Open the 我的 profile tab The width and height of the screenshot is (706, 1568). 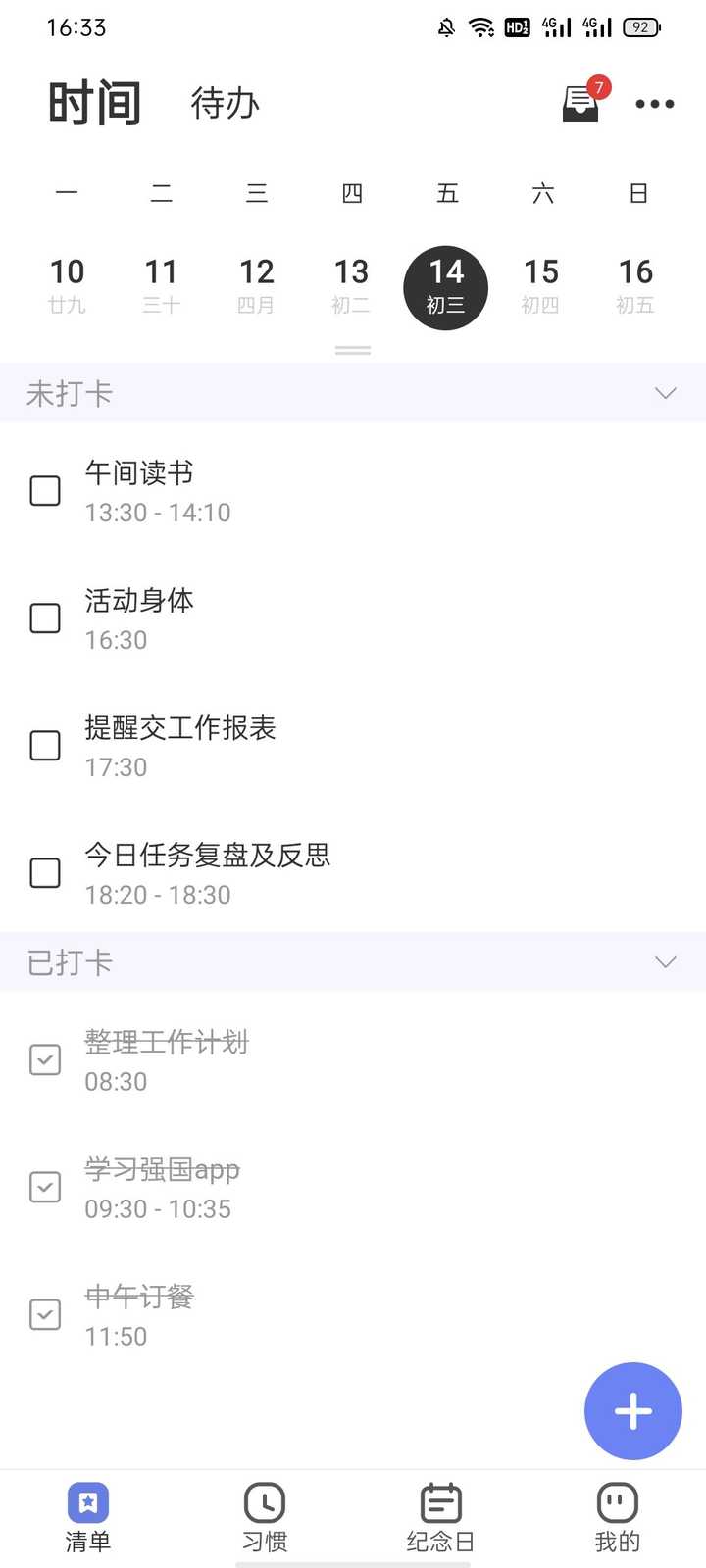tap(617, 1516)
